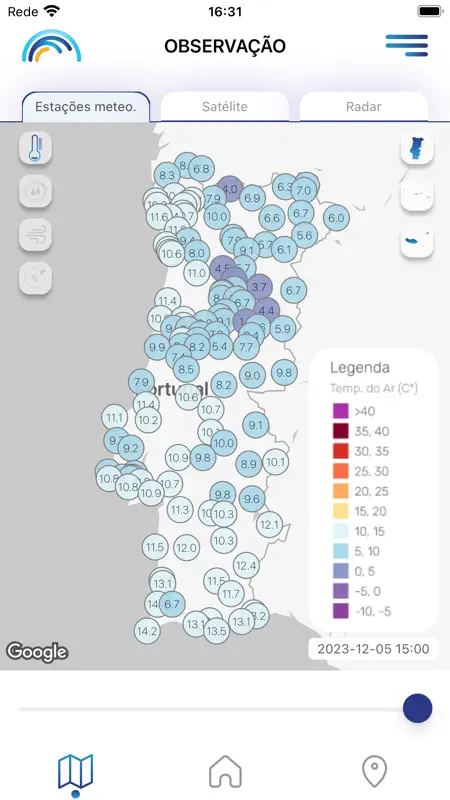Tap the 12.4 station marker

(x=246, y=565)
